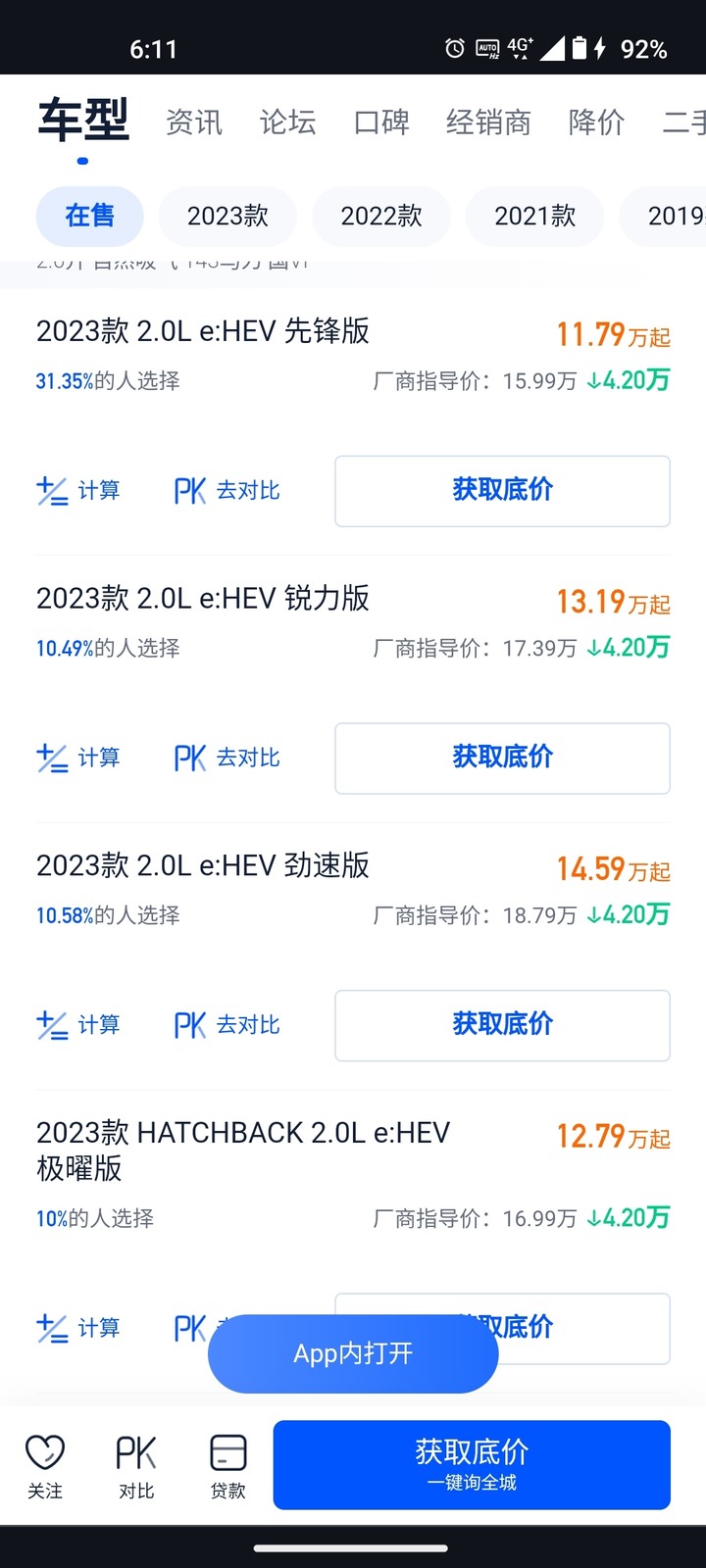This screenshot has width=706, height=1568.
Task: Follow this car with 关注
Action: 45,1466
